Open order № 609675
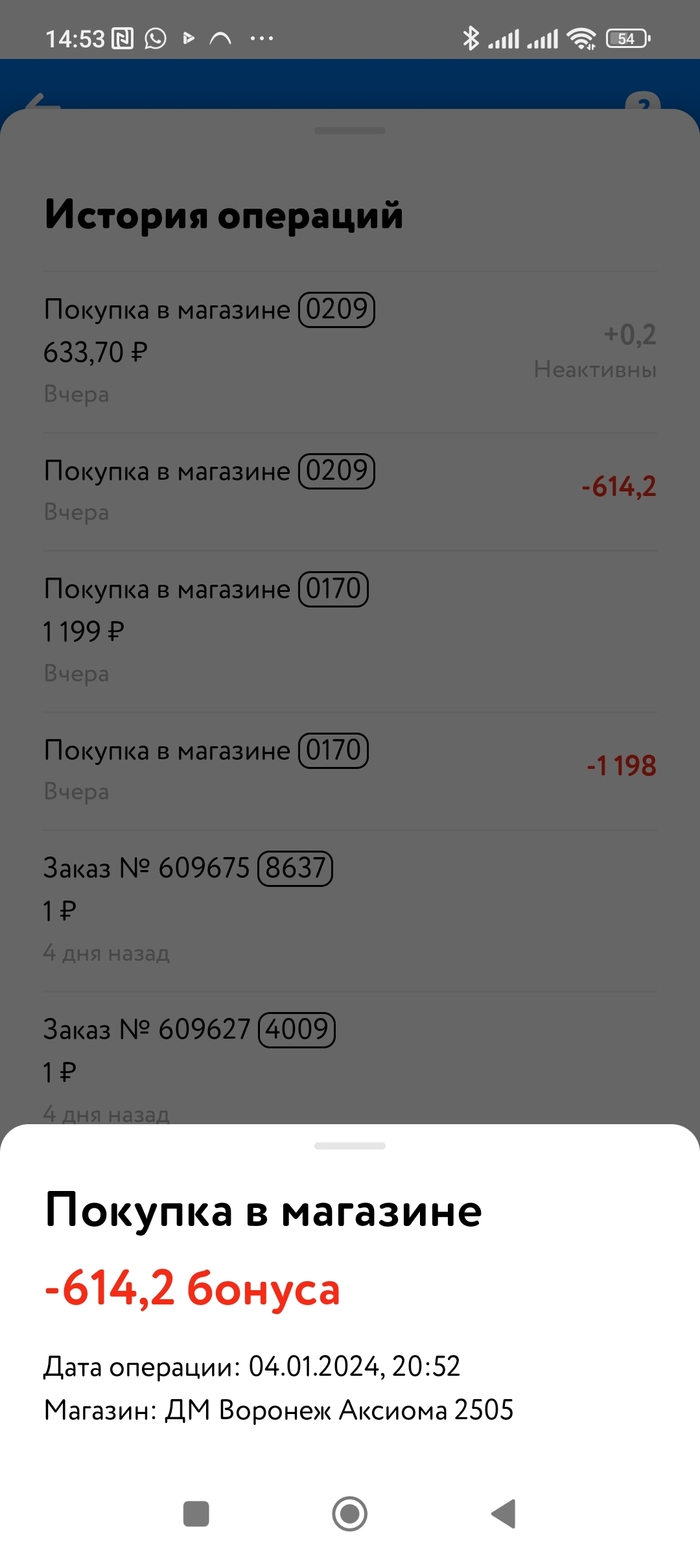Viewport: 700px width, 1556px height. (x=350, y=909)
